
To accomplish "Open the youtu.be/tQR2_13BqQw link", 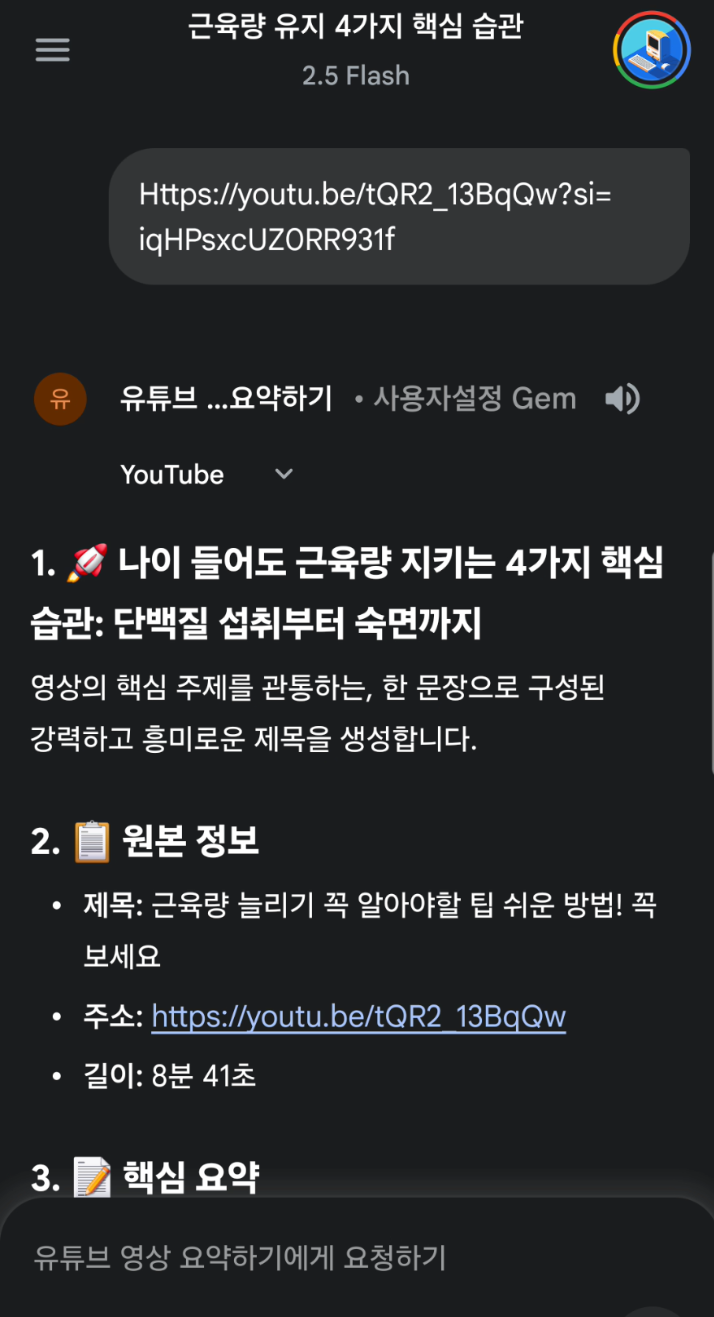I will click(358, 1017).
